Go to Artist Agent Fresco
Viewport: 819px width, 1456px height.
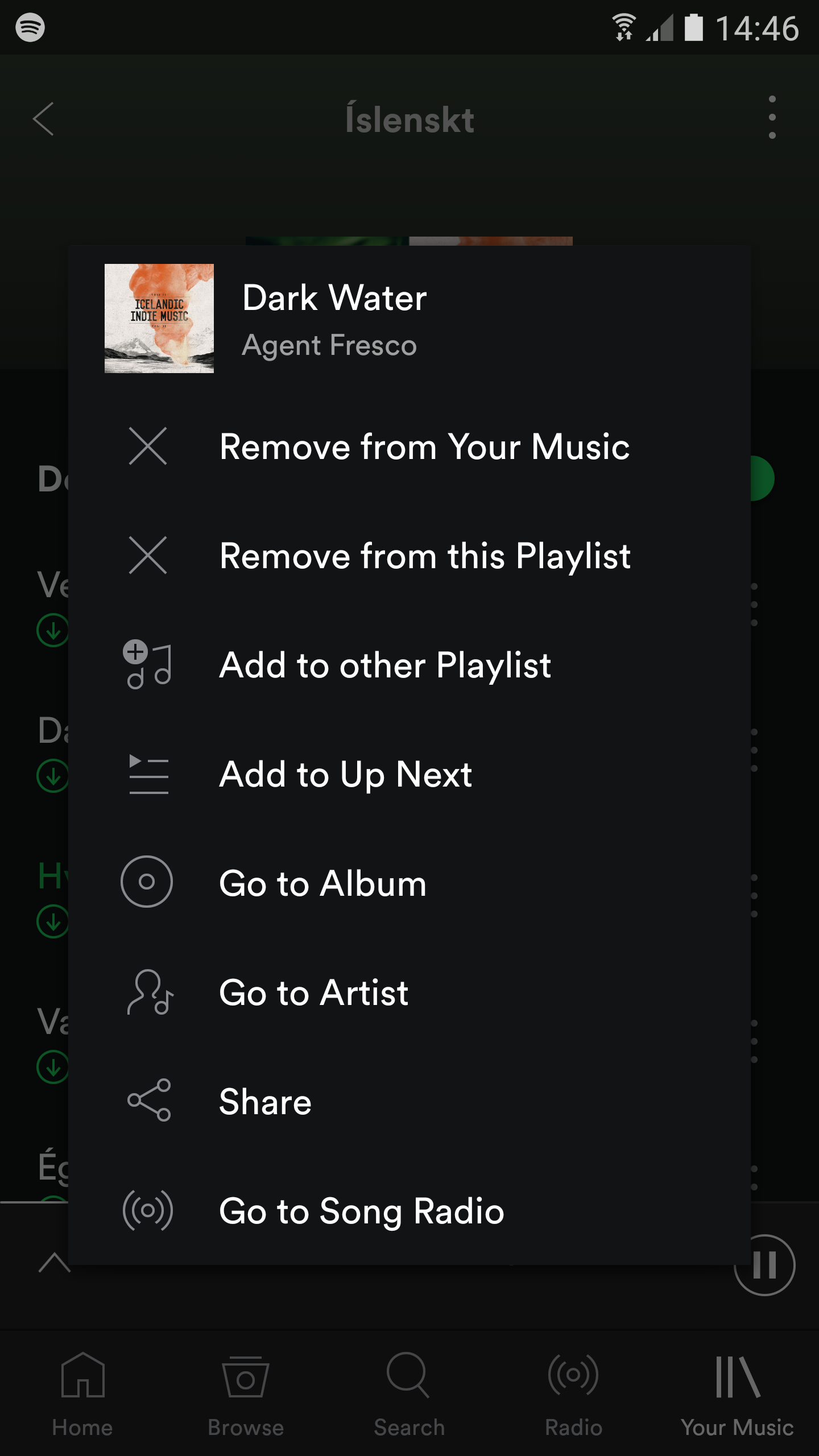pos(313,992)
